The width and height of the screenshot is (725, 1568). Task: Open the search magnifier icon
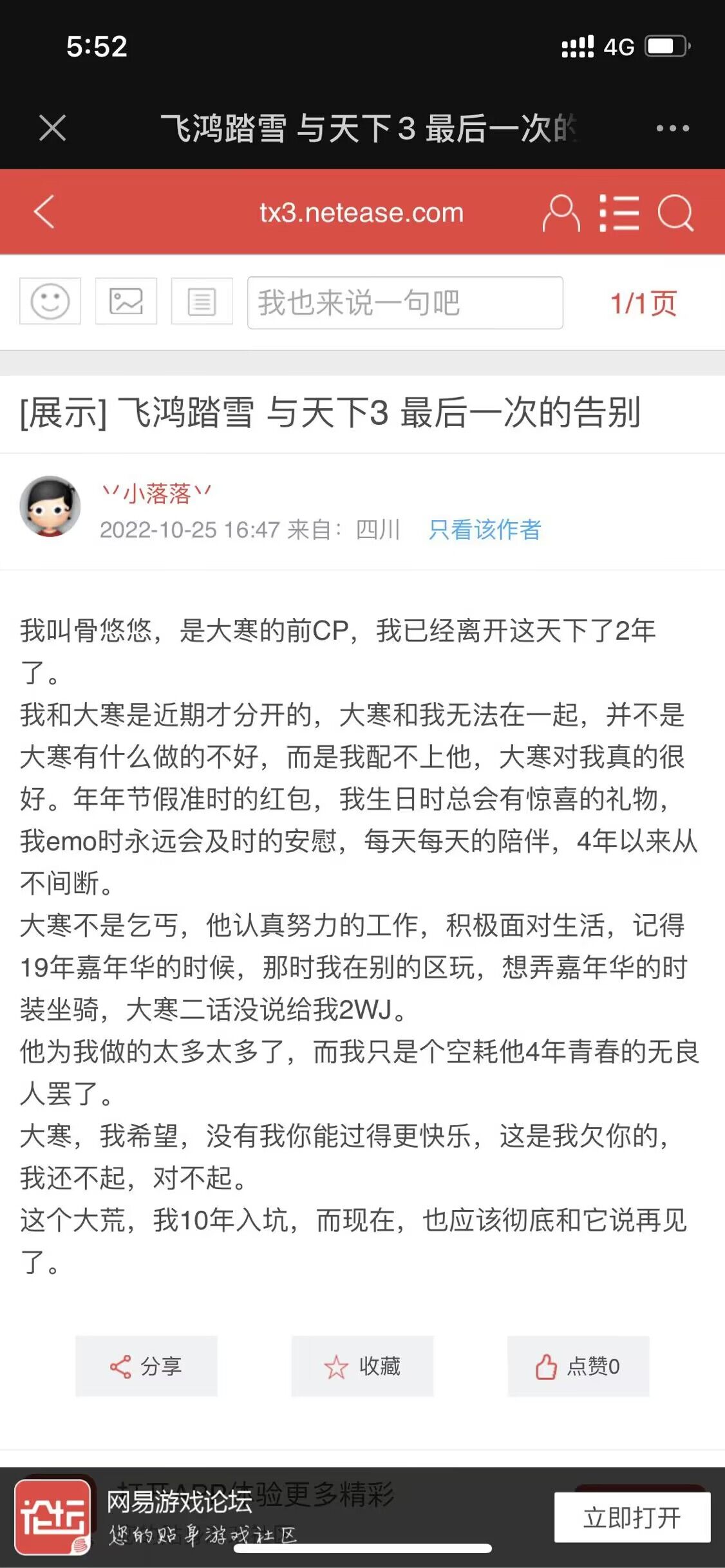tap(675, 212)
